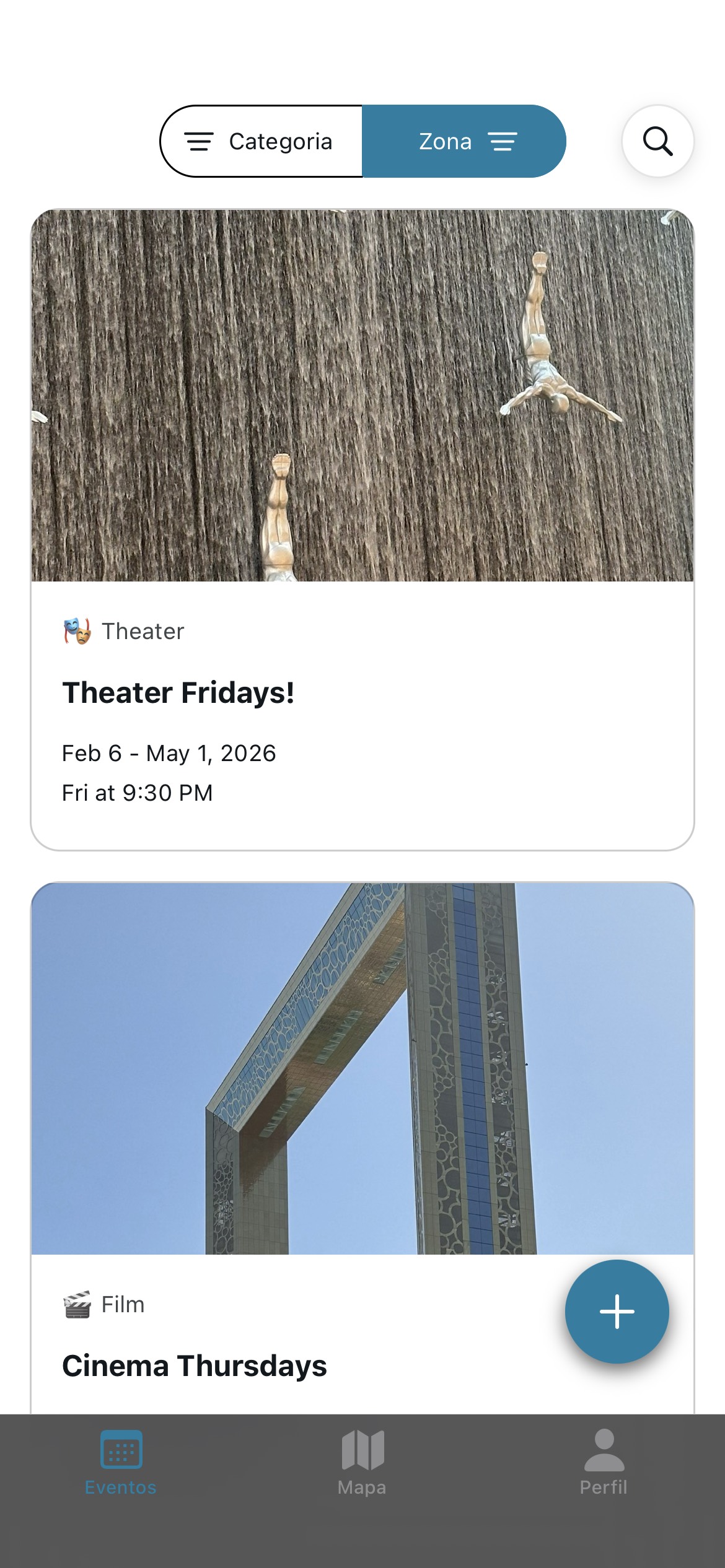The width and height of the screenshot is (725, 1568).
Task: Tap the theater masks emoji next to Theater
Action: 76,631
